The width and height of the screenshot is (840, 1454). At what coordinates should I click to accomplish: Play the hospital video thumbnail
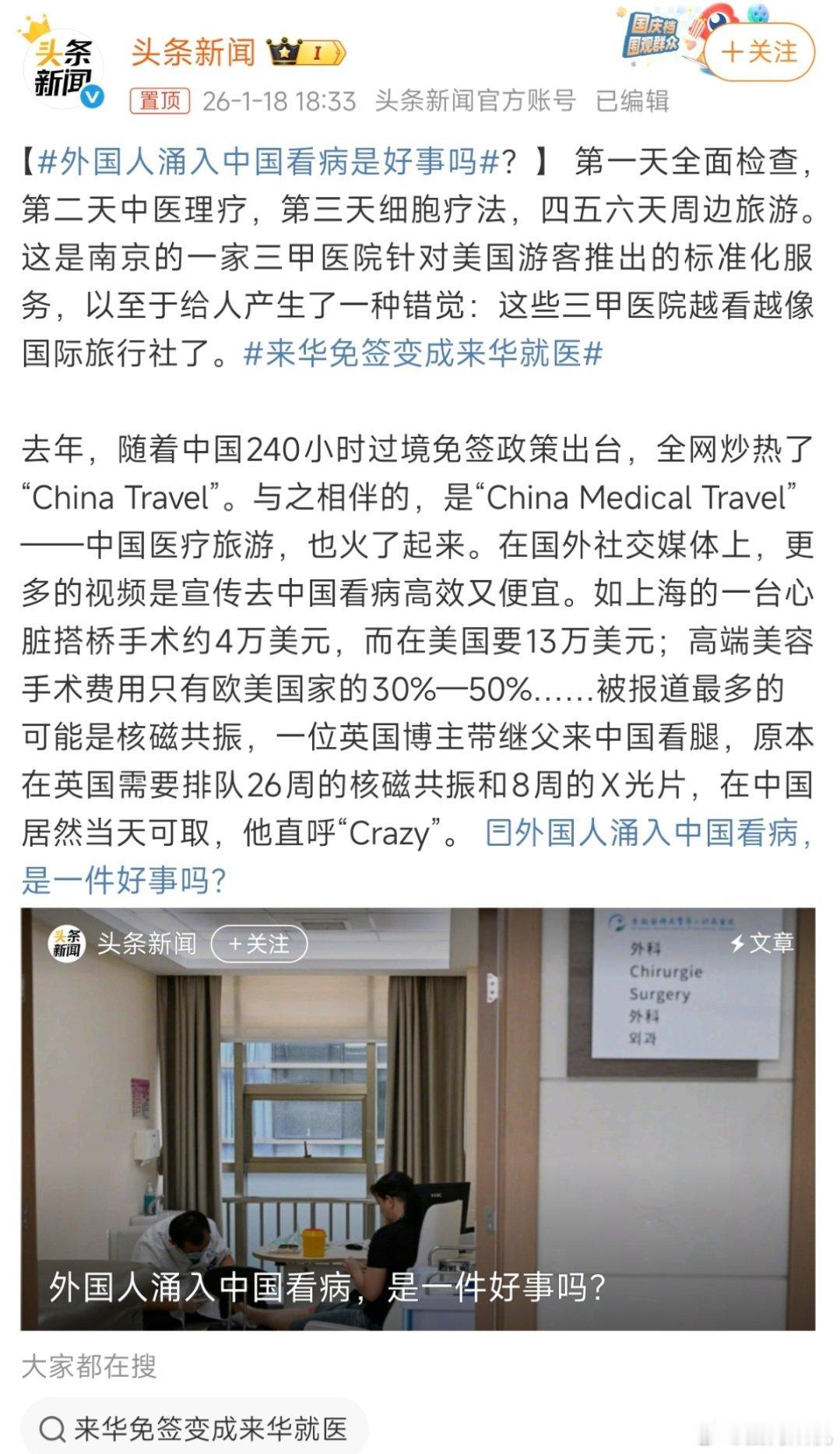420,1114
